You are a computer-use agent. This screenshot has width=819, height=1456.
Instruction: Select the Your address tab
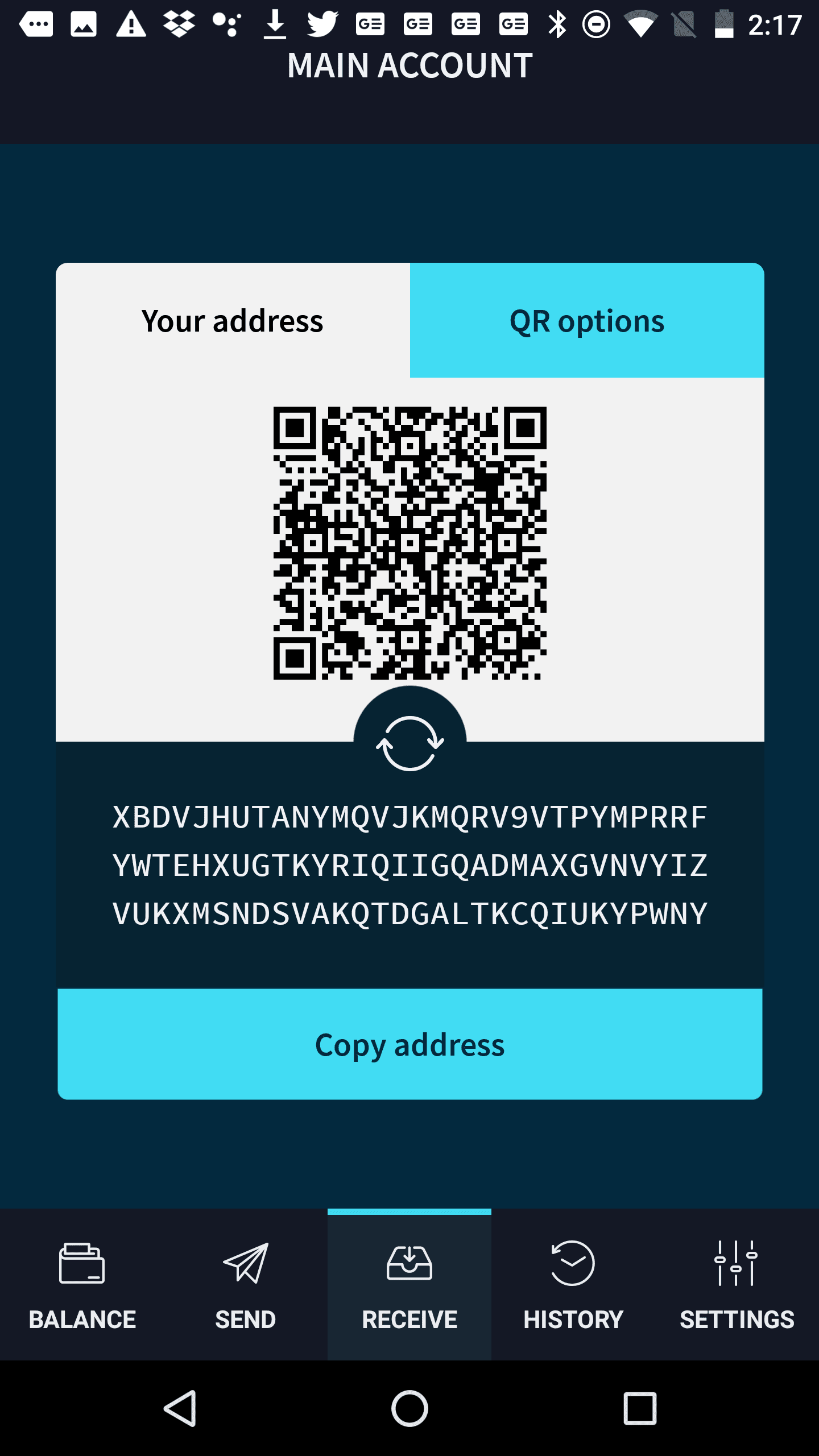pyautogui.click(x=232, y=321)
